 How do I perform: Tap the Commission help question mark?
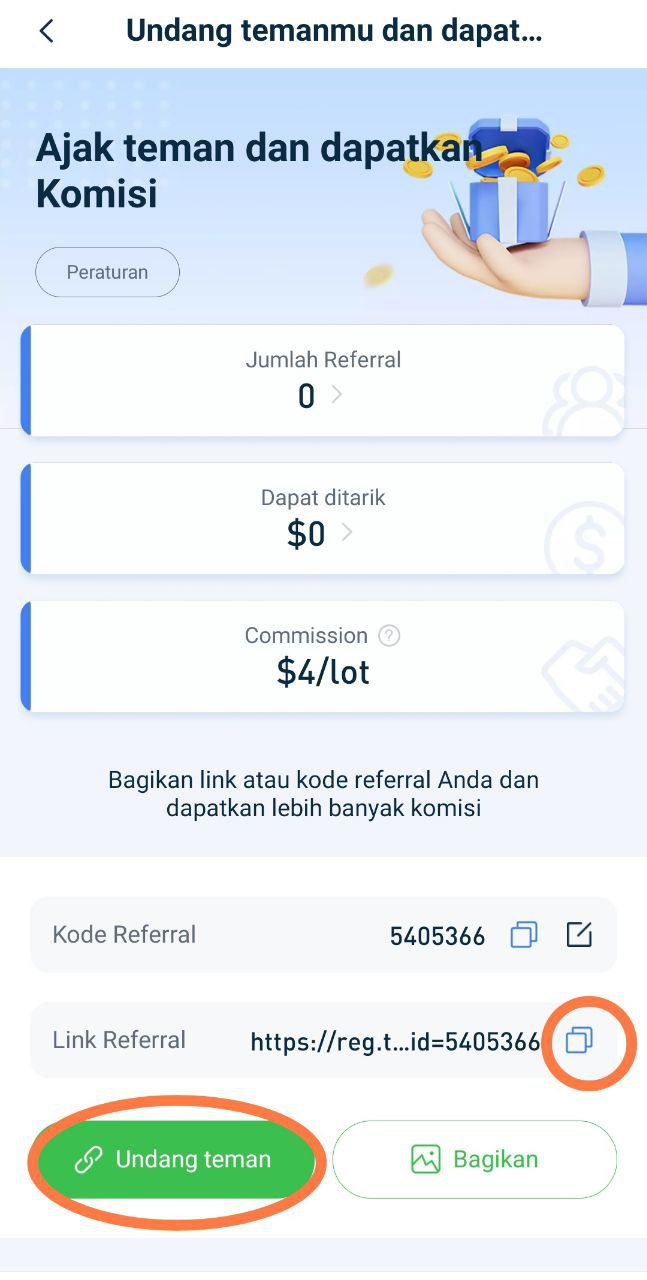390,636
